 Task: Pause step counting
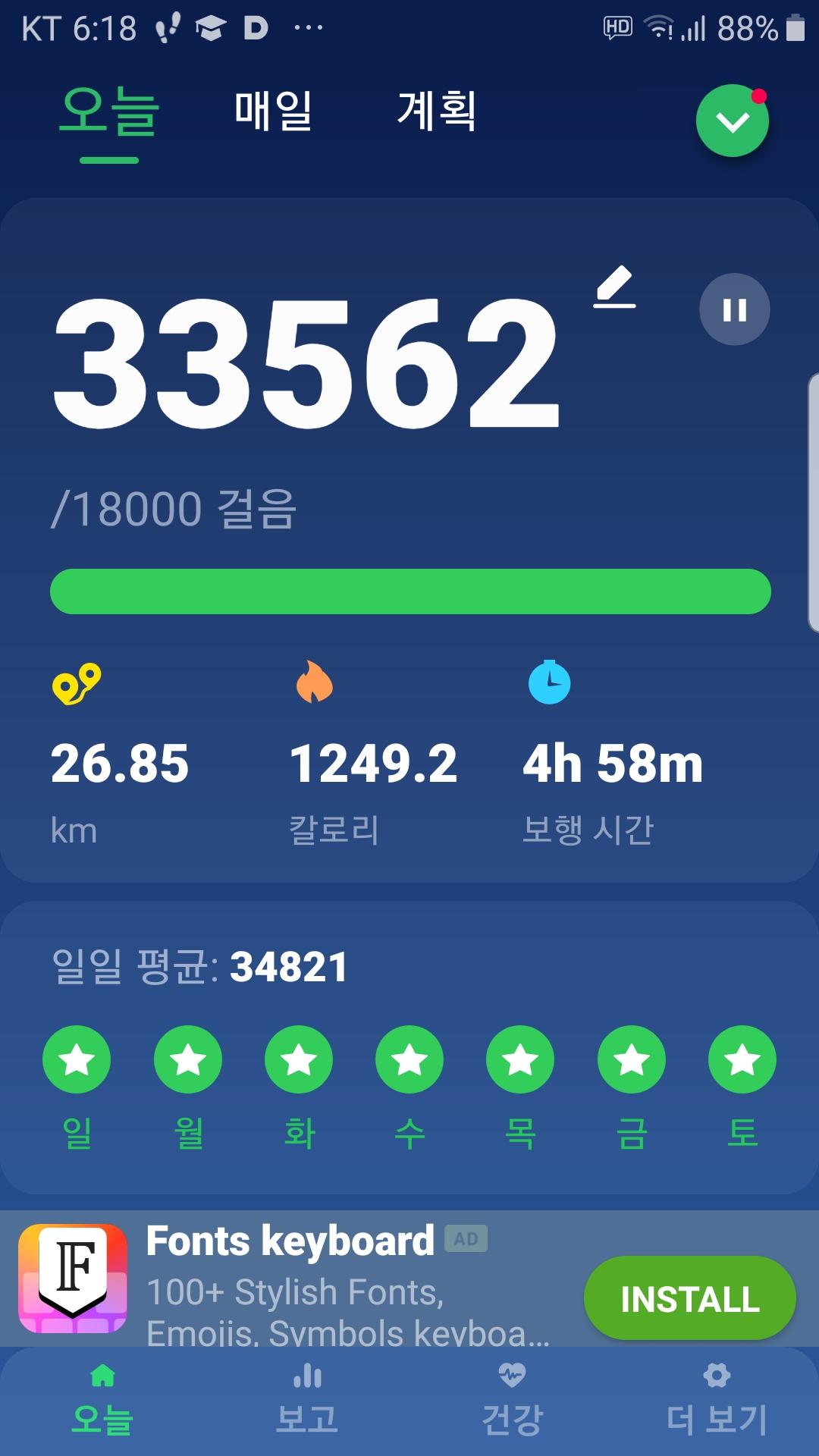734,309
